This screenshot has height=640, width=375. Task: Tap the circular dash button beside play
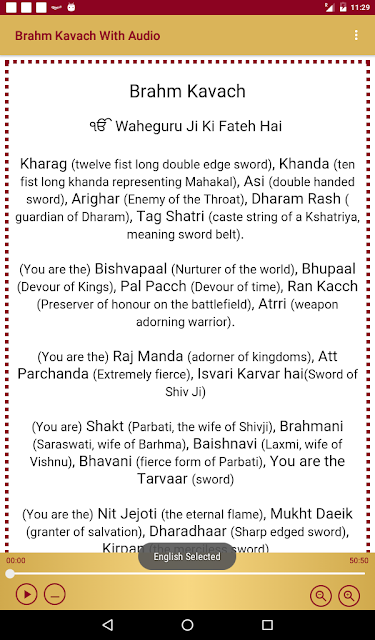click(x=55, y=594)
